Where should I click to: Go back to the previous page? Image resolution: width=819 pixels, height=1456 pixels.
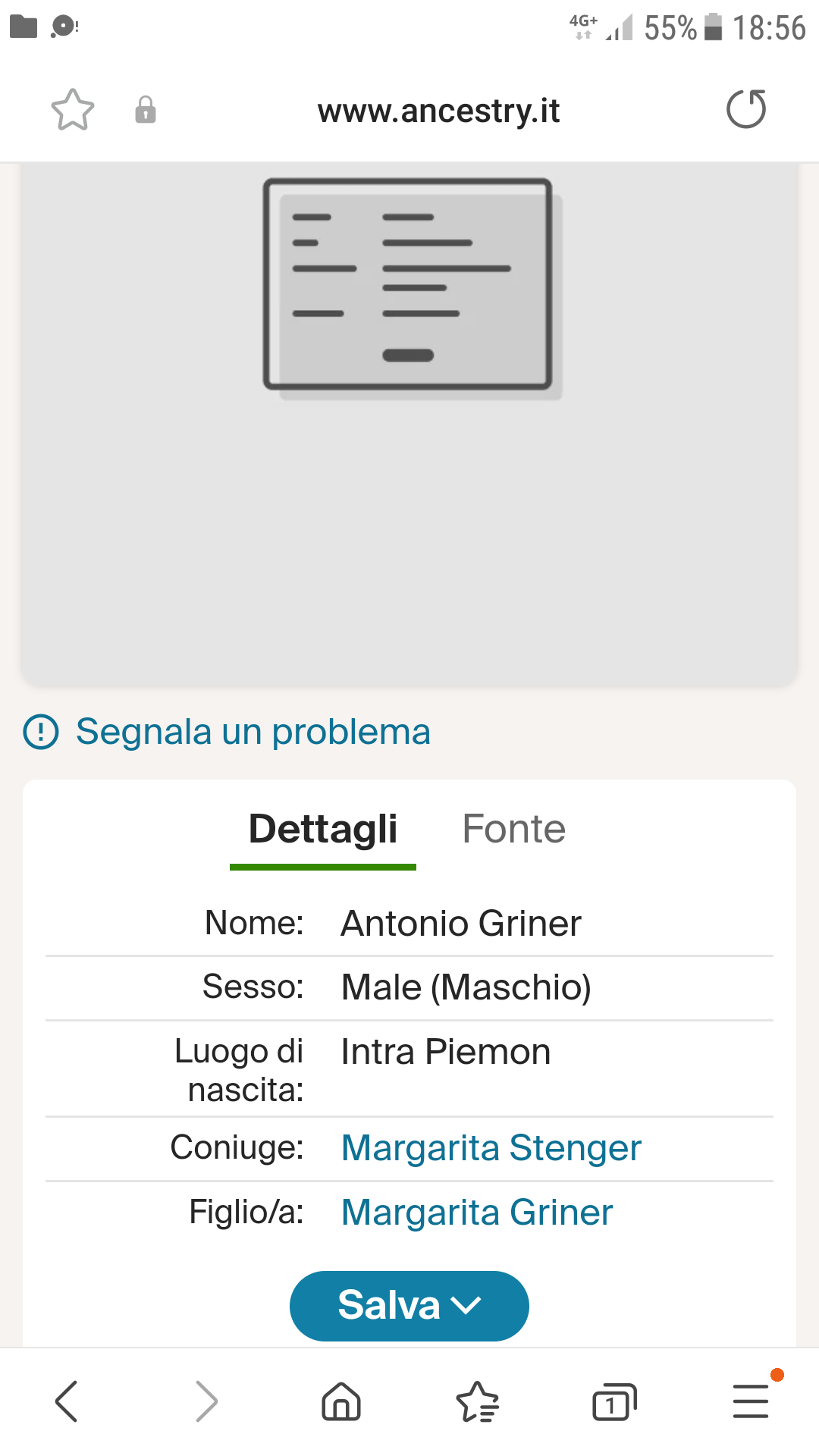point(67,1401)
